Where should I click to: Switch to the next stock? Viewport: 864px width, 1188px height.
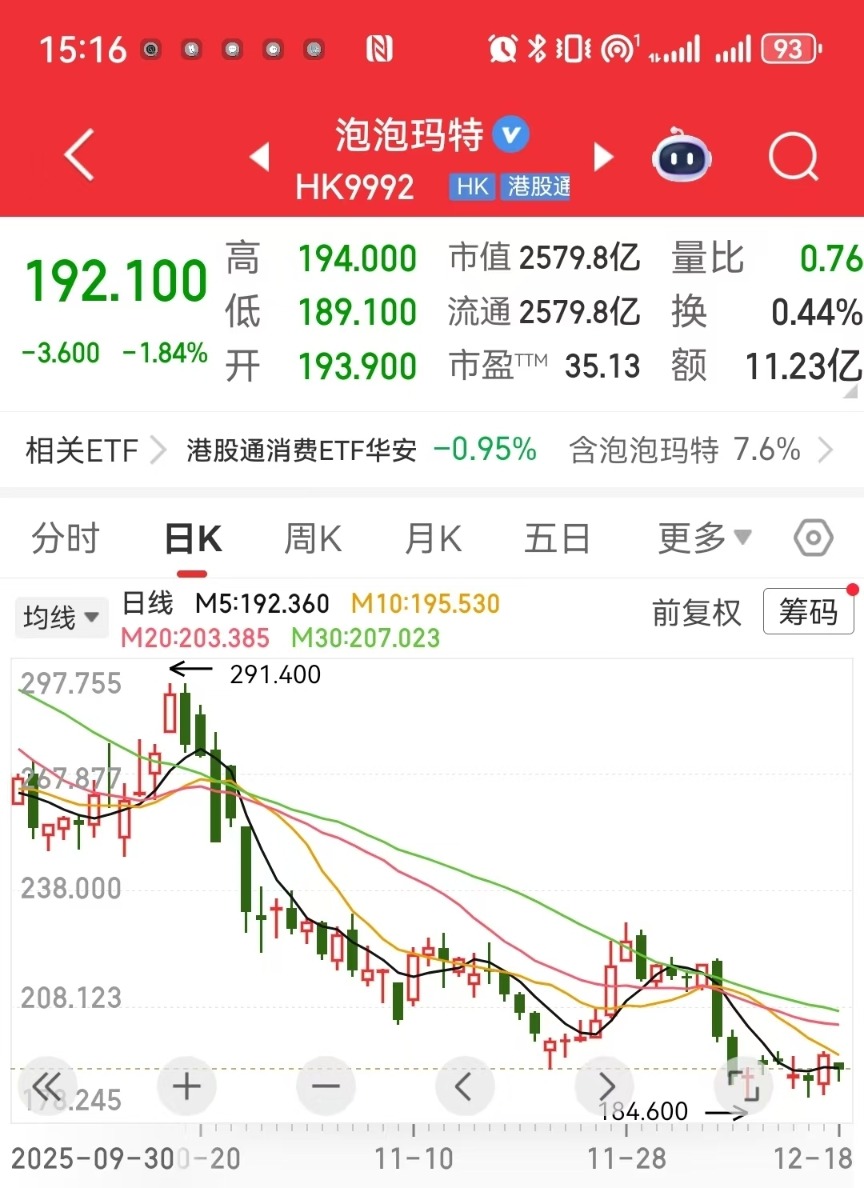tap(603, 157)
